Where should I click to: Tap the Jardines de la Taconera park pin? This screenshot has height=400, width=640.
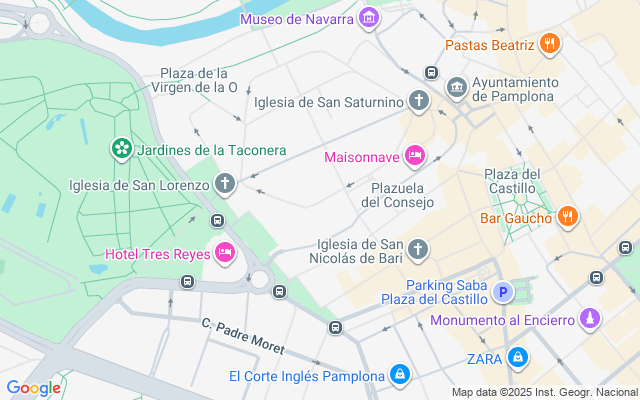click(x=122, y=149)
